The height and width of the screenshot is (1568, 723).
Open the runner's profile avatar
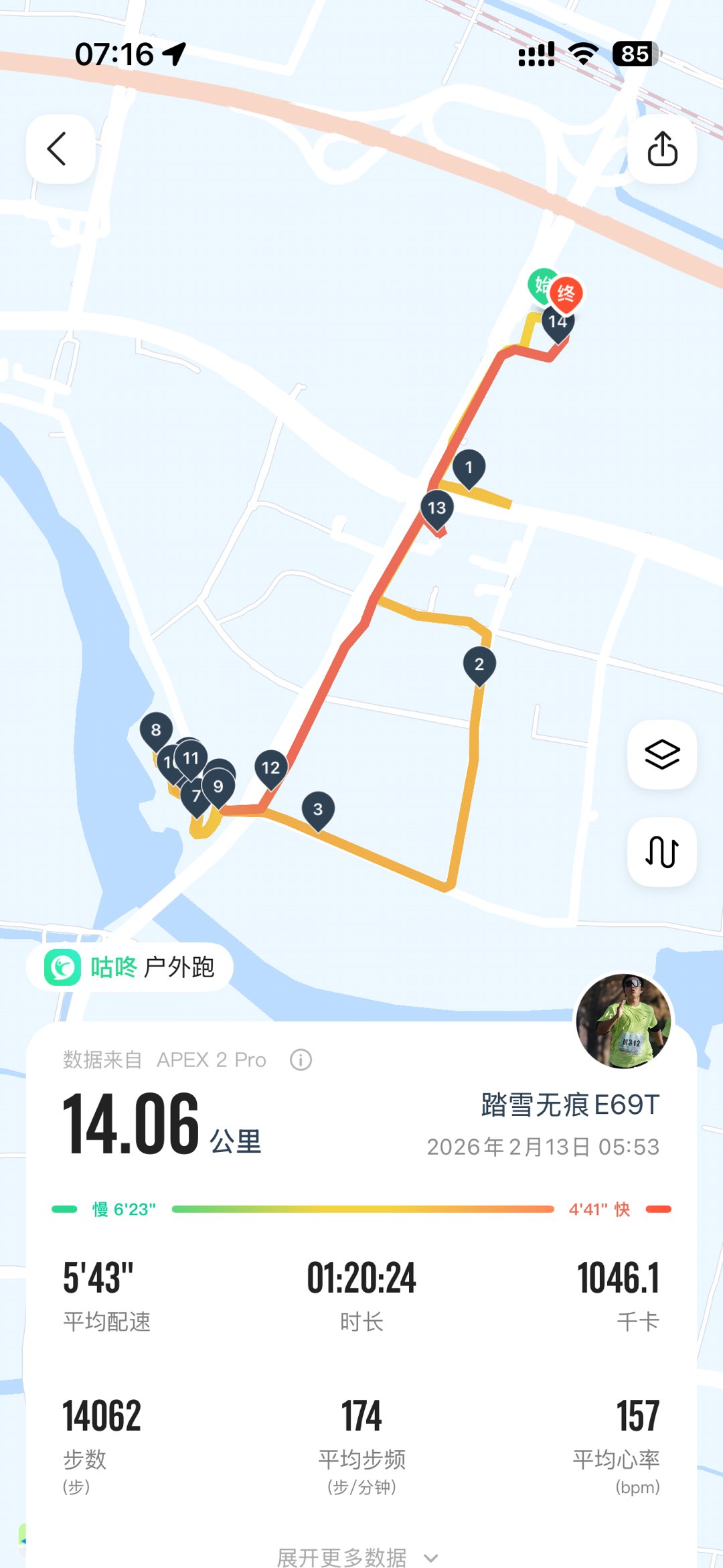(624, 1021)
